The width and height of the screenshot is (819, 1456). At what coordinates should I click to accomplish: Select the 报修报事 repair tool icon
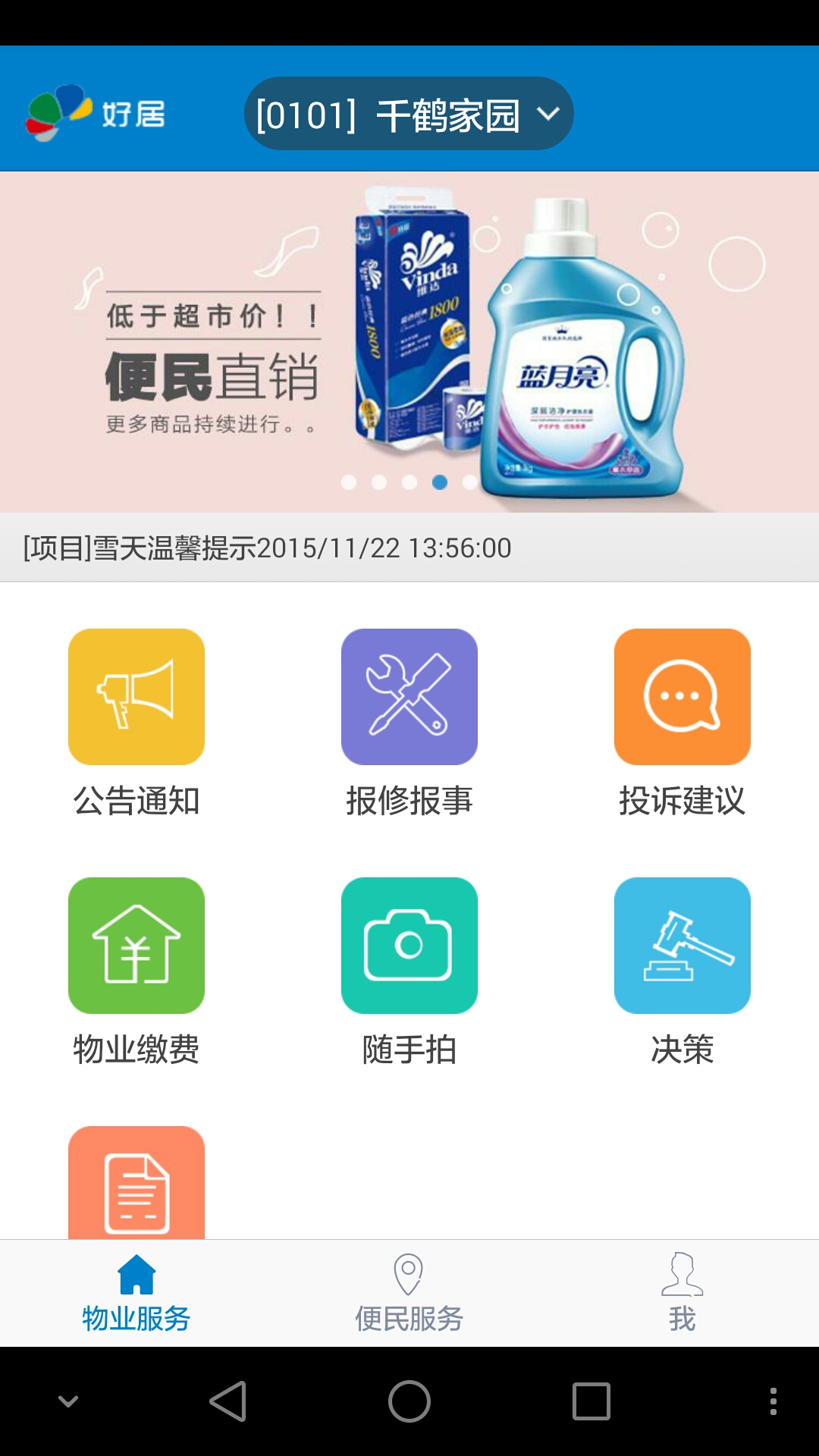pyautogui.click(x=409, y=696)
